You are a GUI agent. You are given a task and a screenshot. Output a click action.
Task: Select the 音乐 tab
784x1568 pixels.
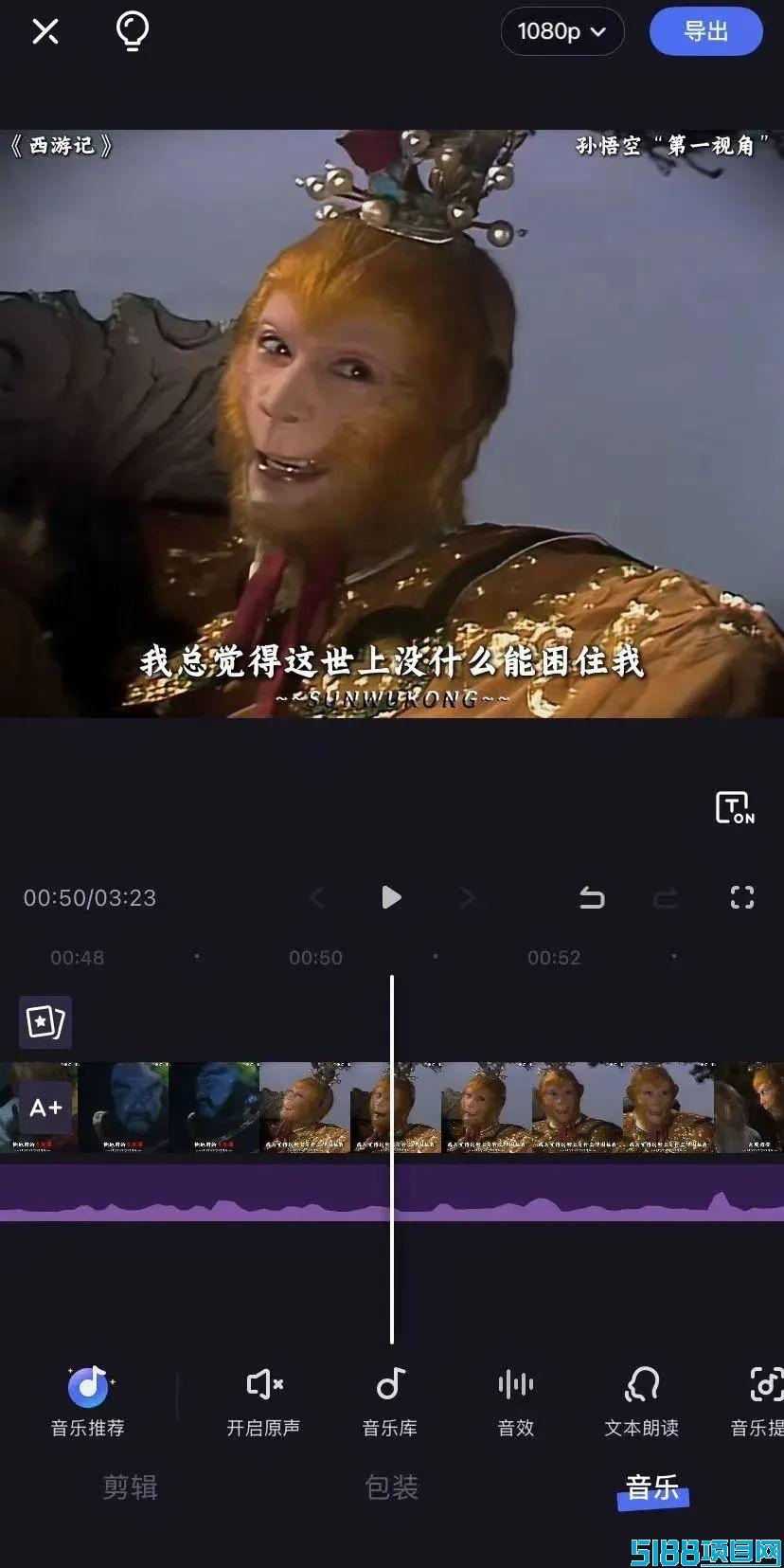652,1487
